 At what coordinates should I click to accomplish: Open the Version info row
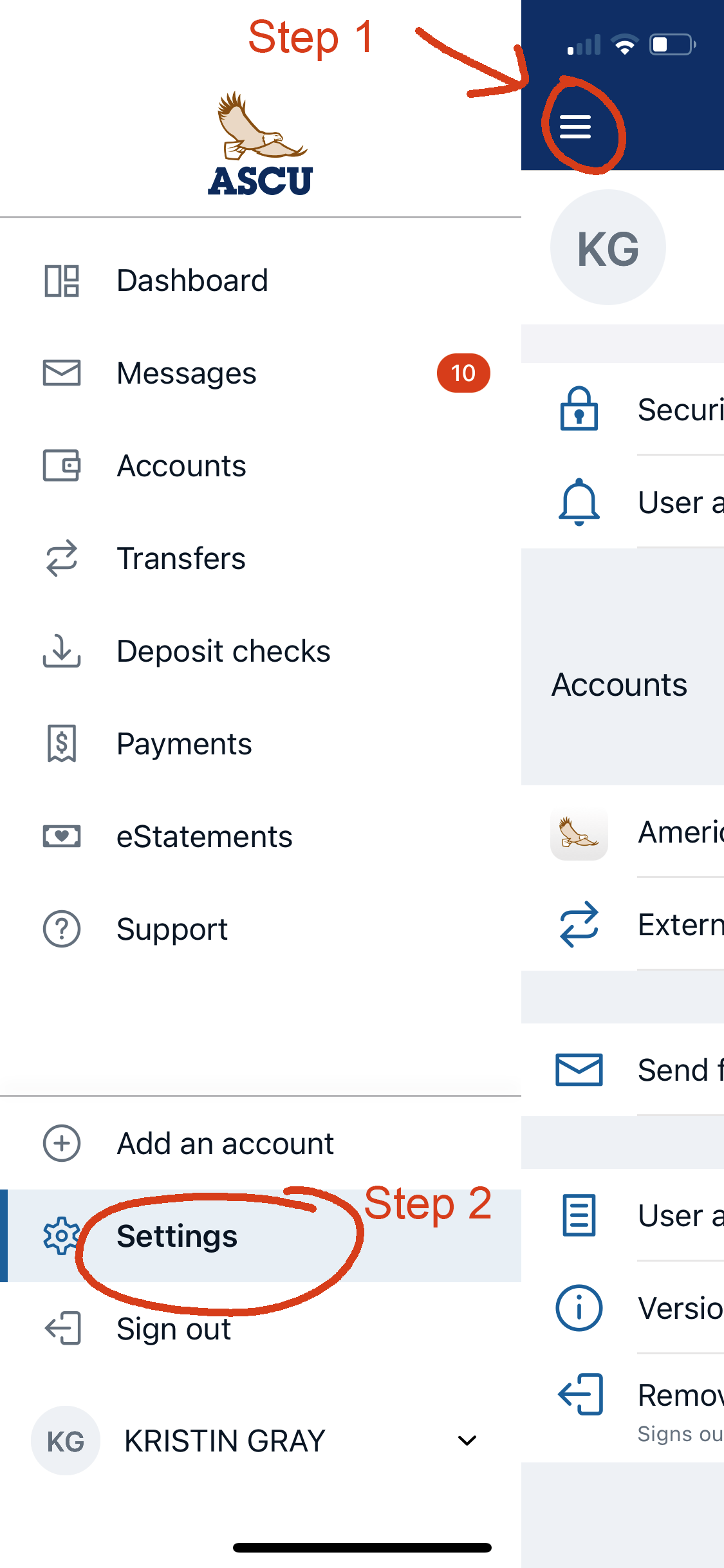623,1308
